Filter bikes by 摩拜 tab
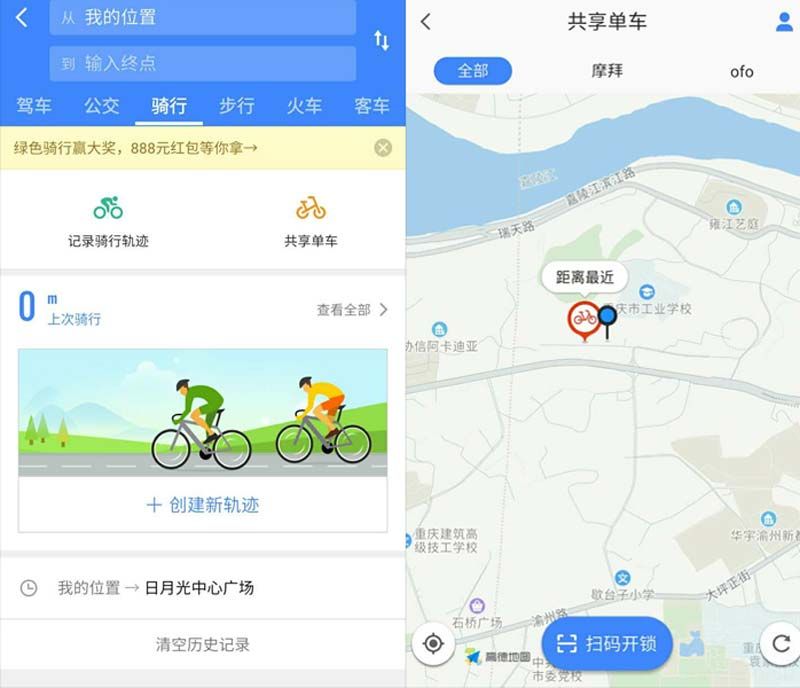 [608, 71]
